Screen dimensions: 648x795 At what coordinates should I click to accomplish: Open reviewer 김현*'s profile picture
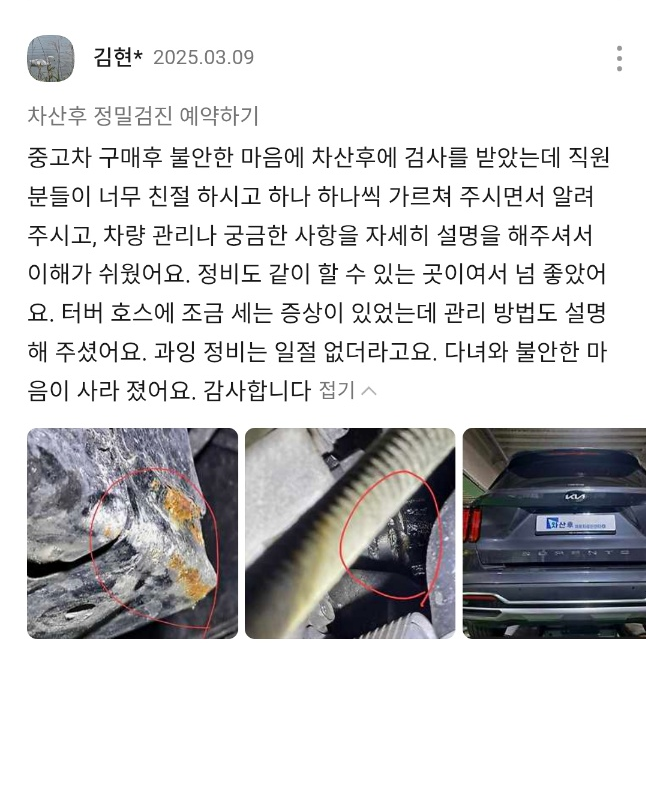(x=50, y=58)
